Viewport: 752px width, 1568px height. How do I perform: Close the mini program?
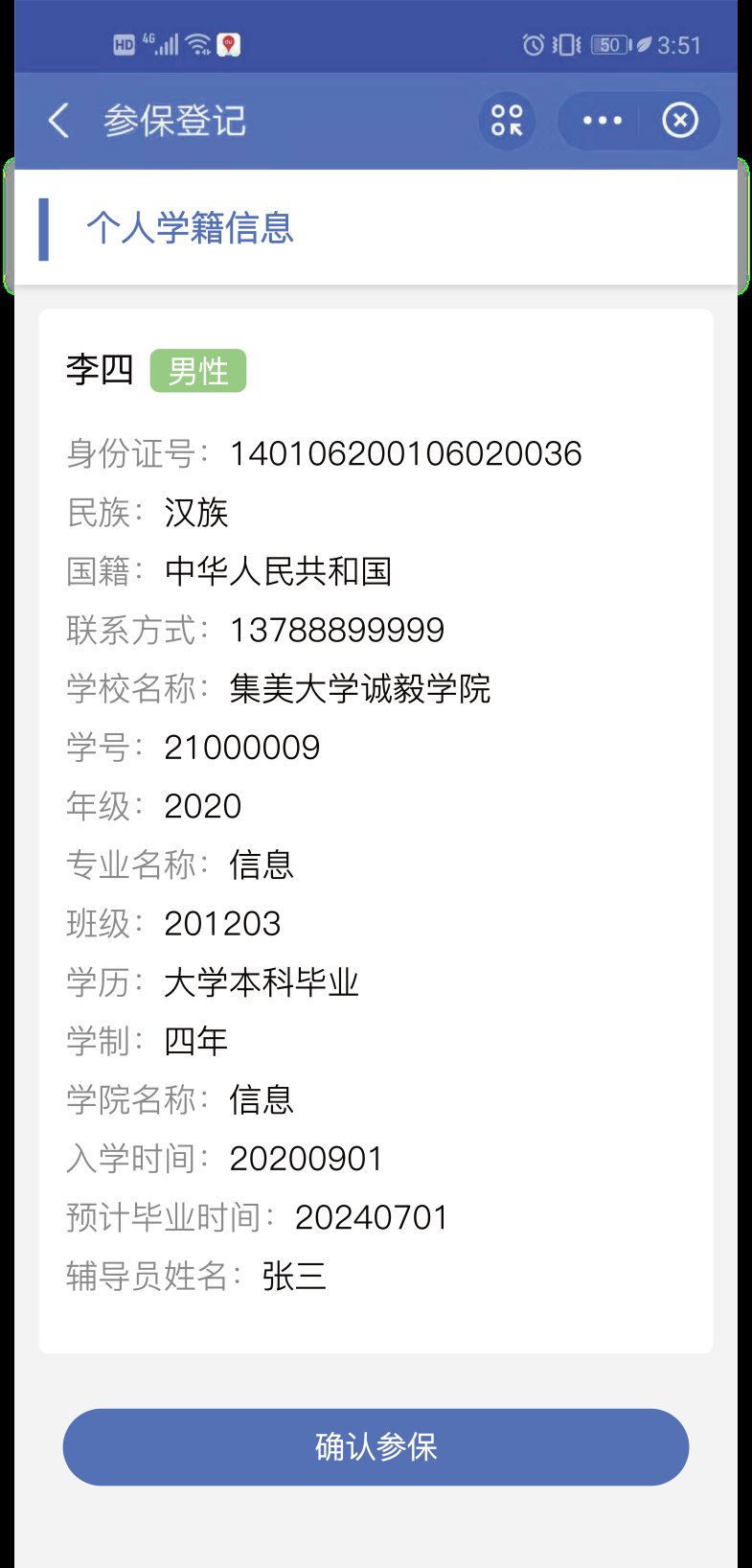(680, 121)
